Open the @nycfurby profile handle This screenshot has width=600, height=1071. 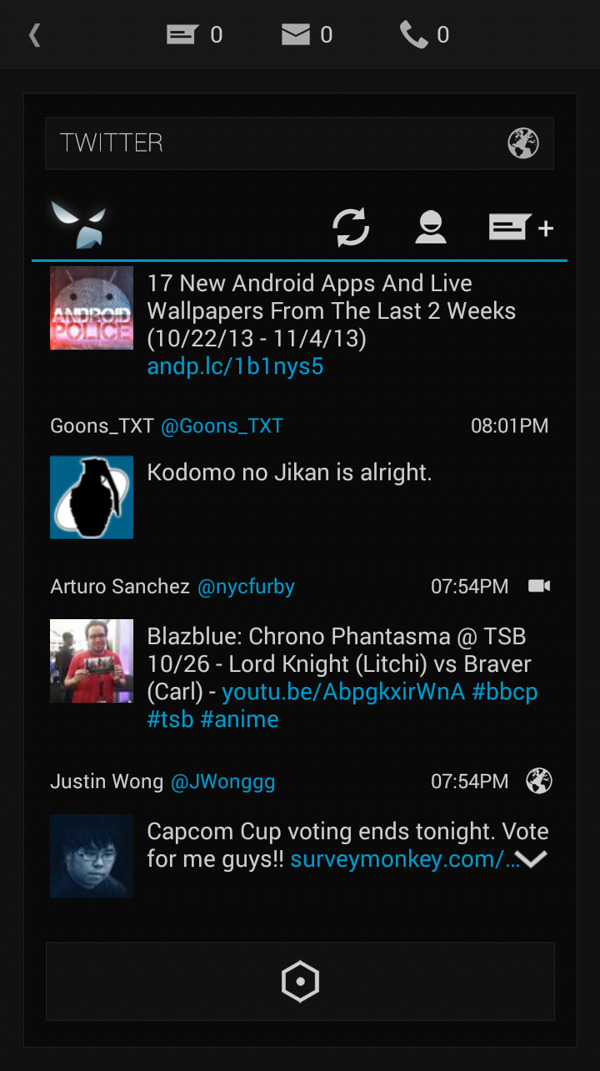246,587
